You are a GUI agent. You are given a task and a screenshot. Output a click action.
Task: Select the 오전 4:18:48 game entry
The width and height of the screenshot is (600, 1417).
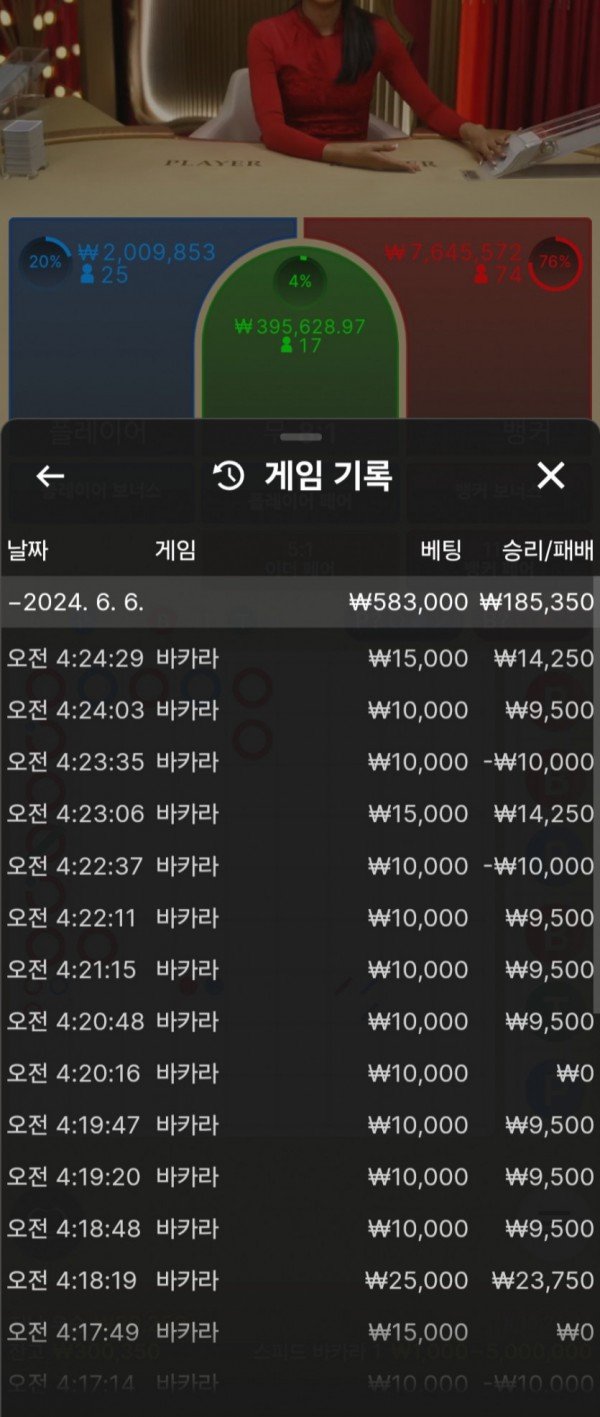click(300, 1229)
